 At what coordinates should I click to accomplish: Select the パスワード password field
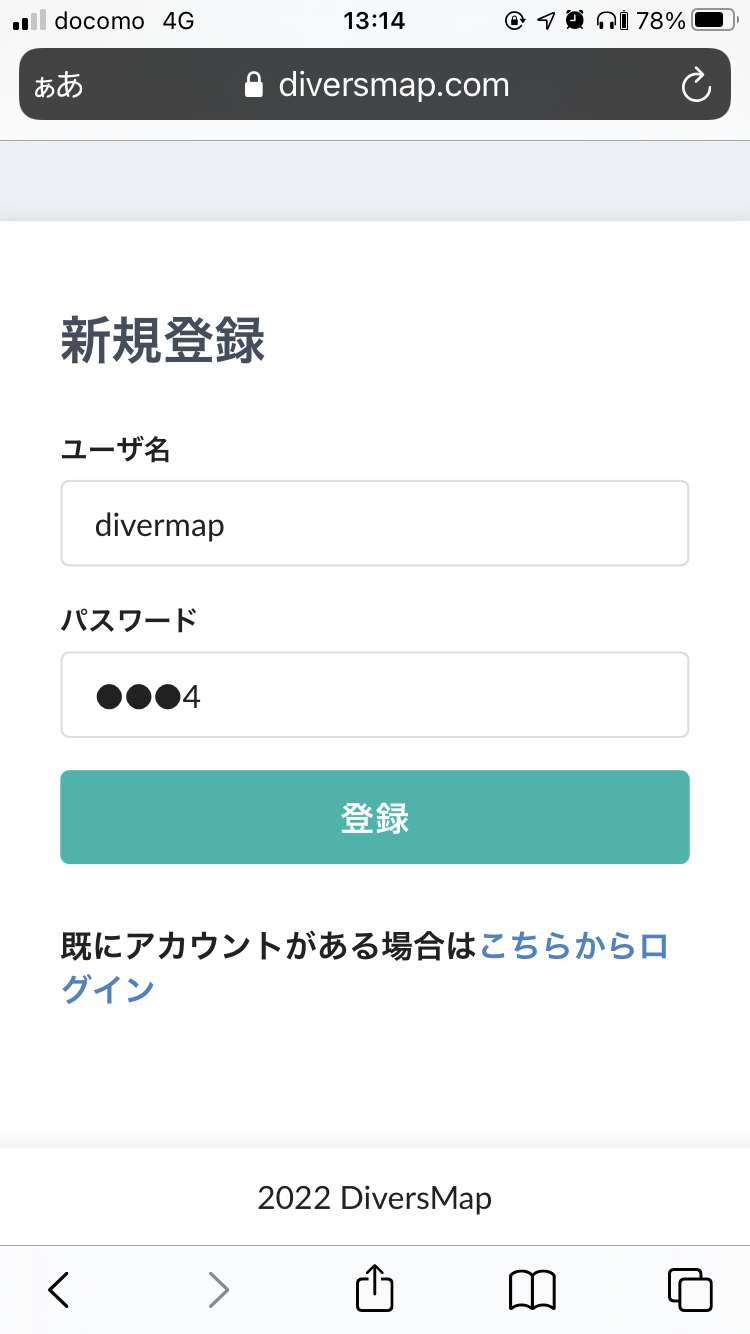point(374,694)
